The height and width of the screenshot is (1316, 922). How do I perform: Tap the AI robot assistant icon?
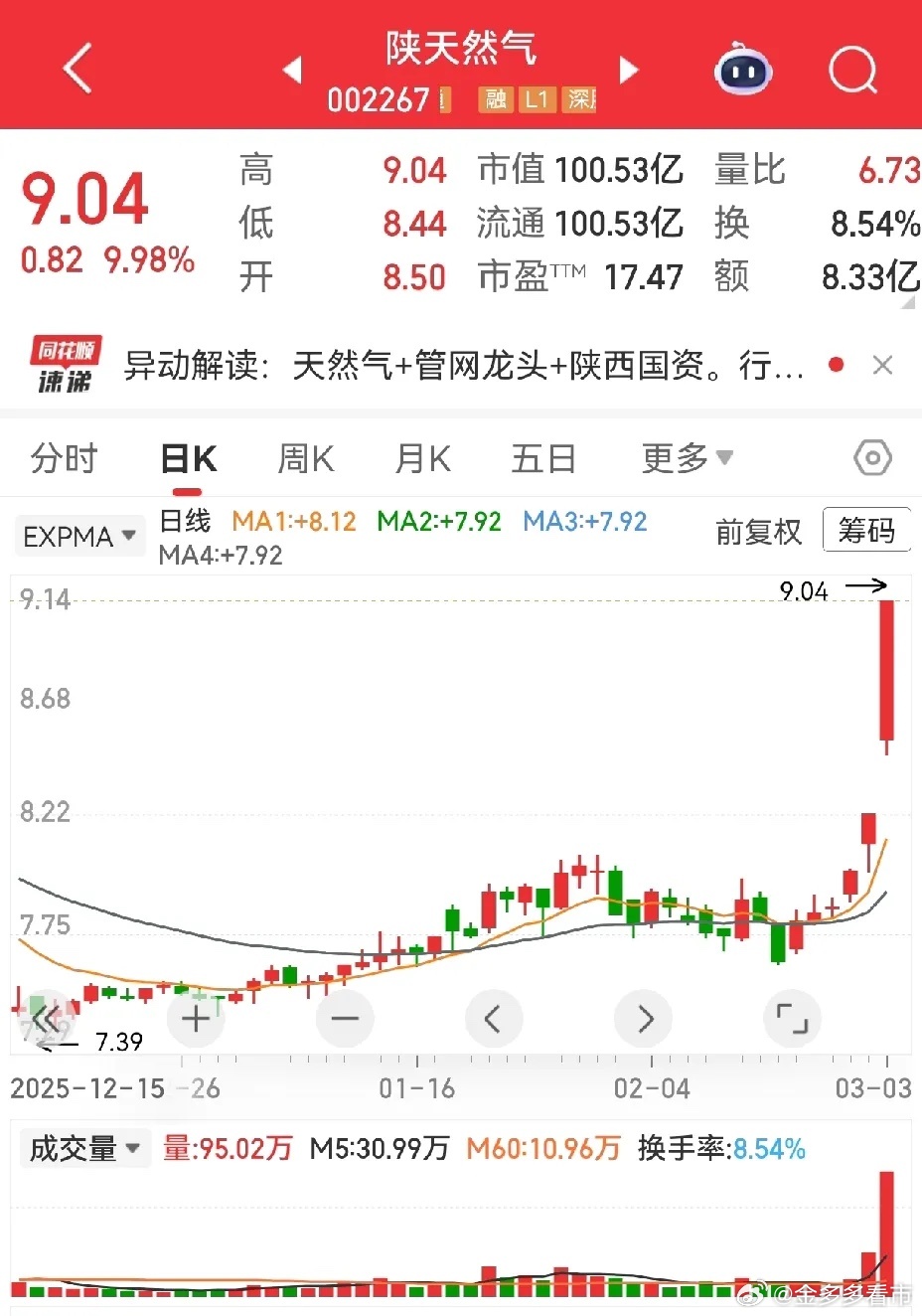point(742,70)
